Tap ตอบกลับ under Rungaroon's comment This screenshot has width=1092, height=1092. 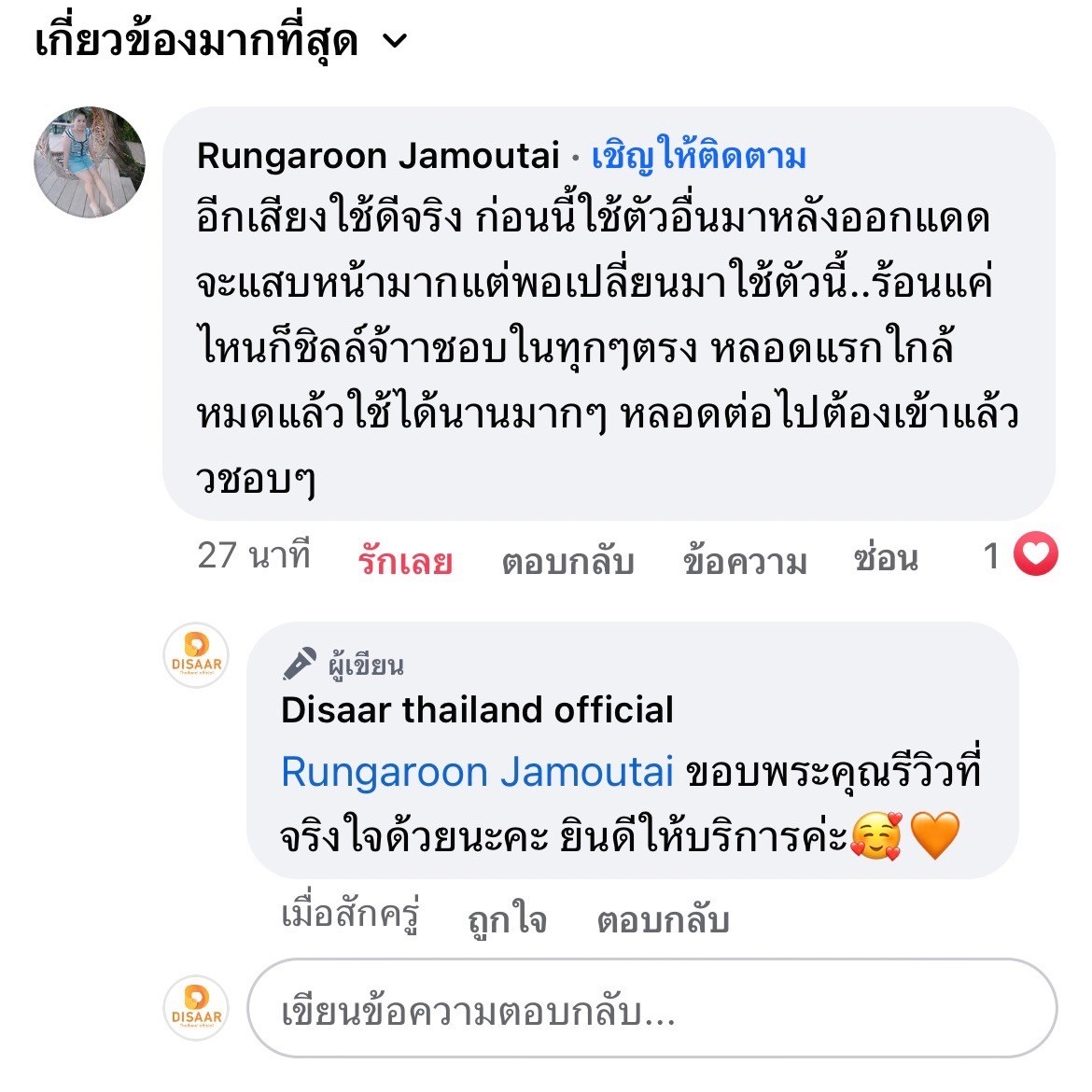(567, 560)
